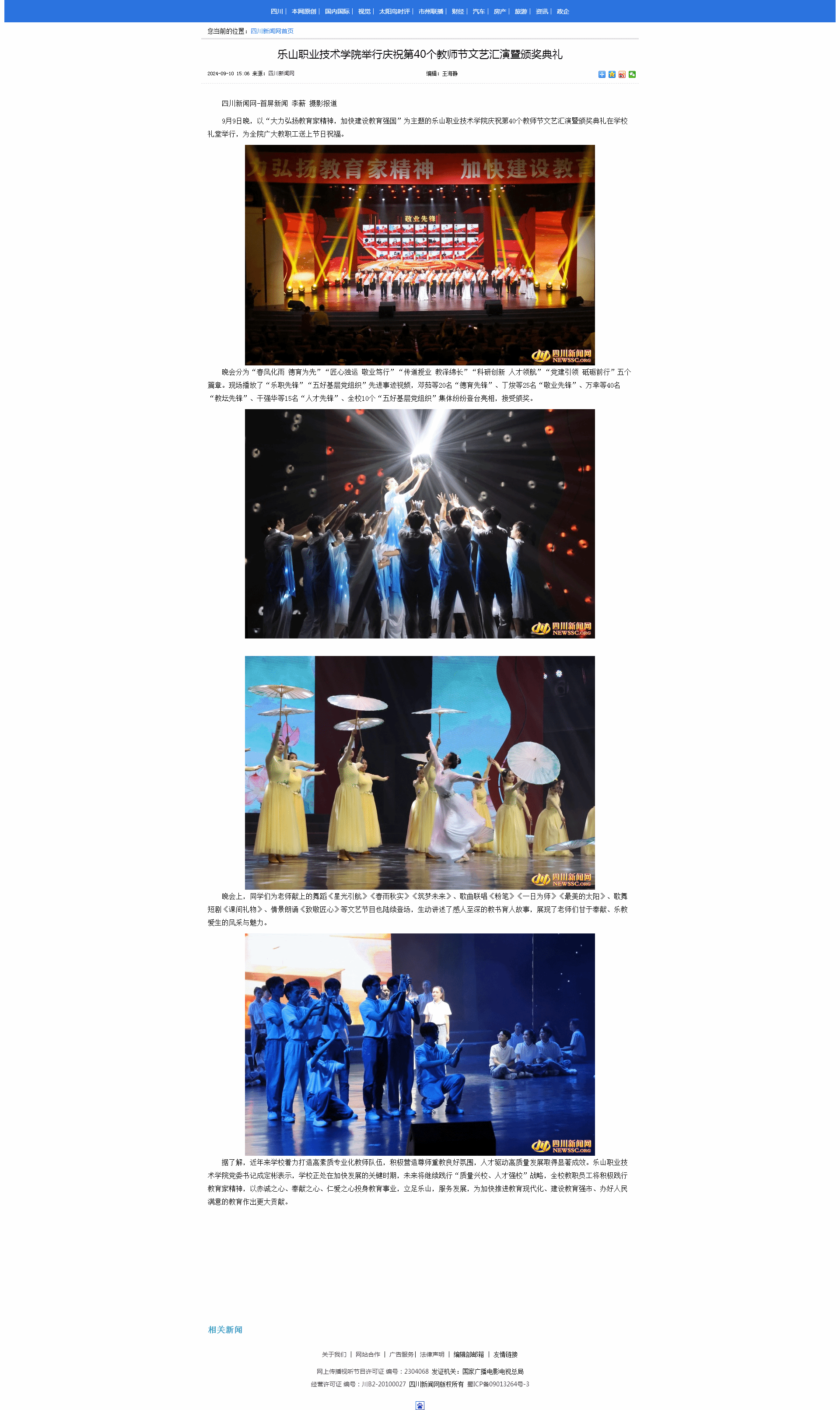Share this article on Weibo
Screen dimensions: 840x1410
pyautogui.click(x=622, y=74)
